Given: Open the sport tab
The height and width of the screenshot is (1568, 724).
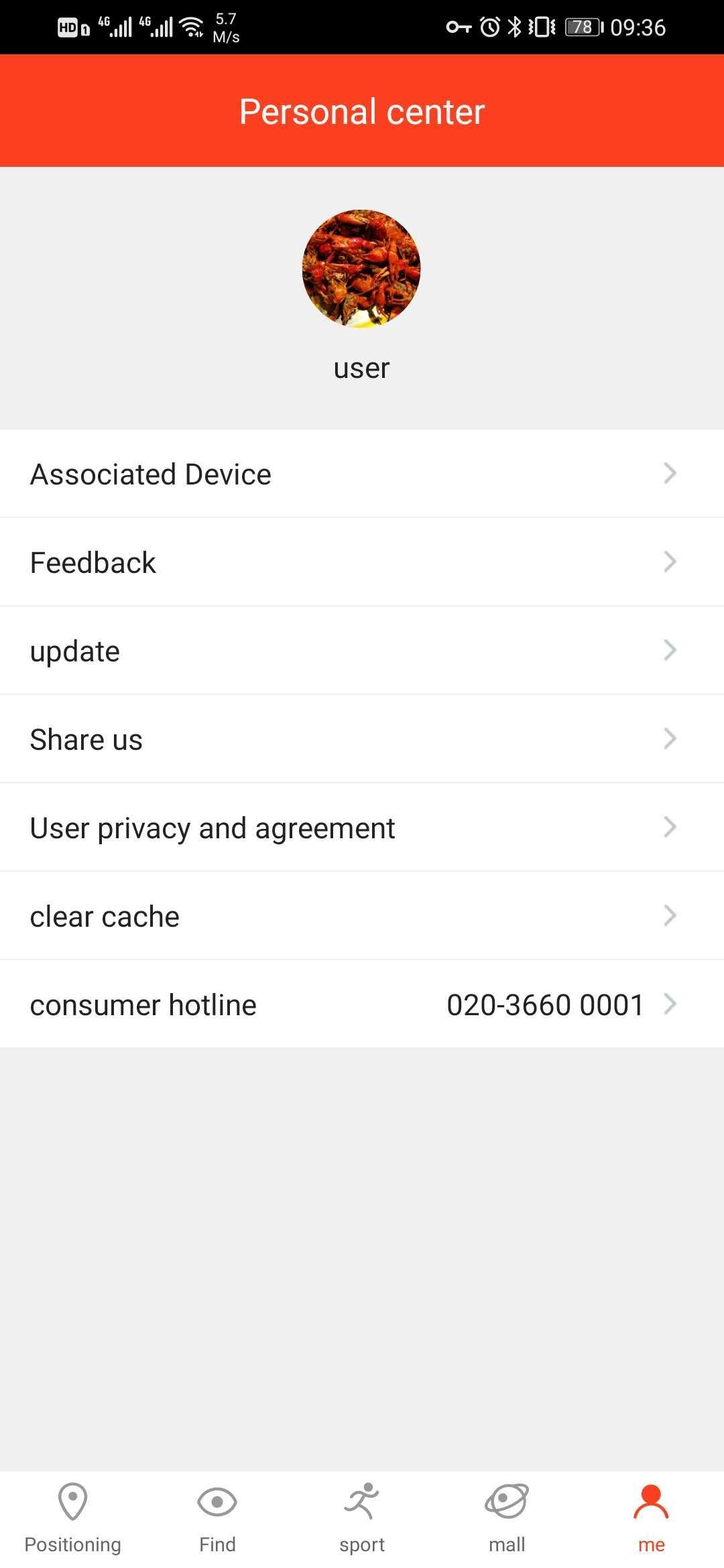Looking at the screenshot, I should coord(362,1518).
